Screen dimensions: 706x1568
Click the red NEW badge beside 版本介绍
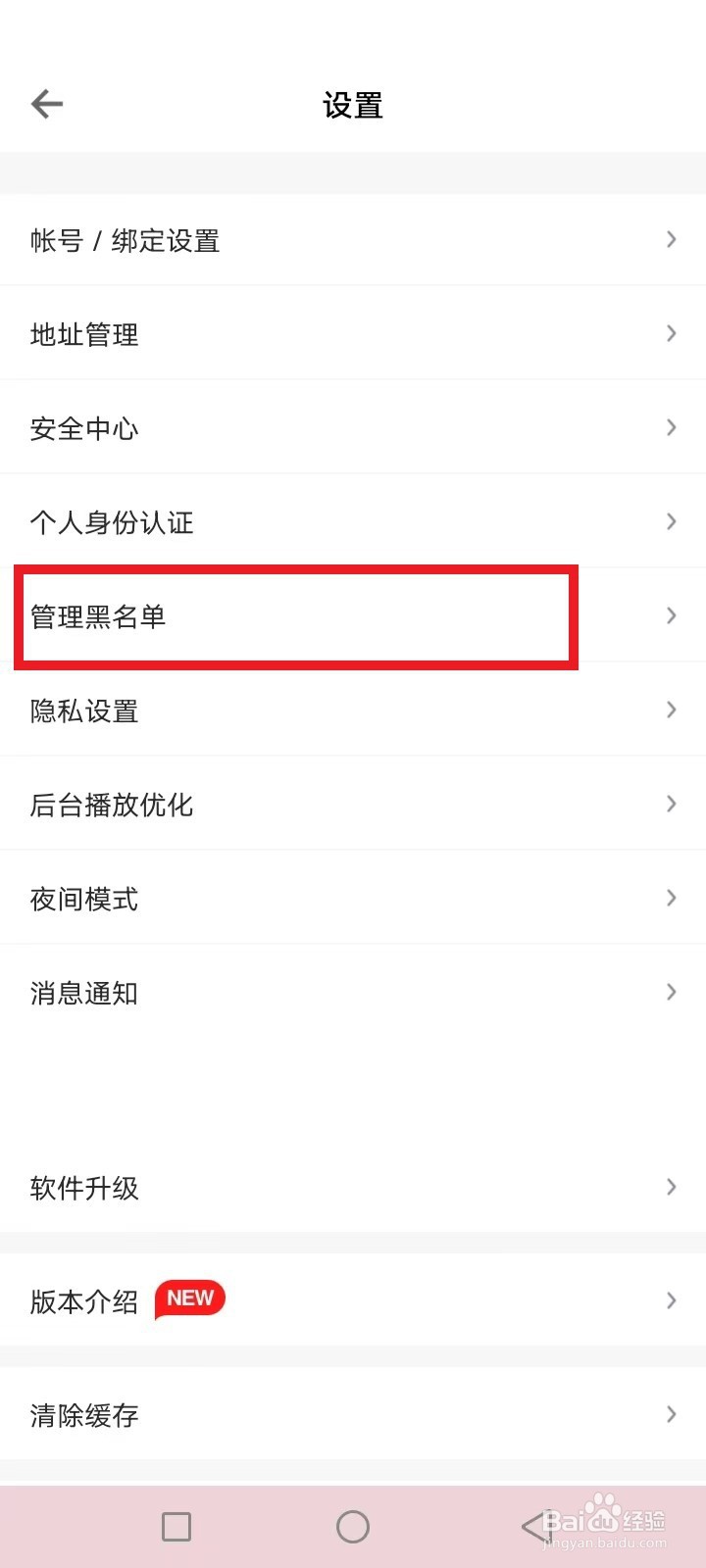point(188,1298)
